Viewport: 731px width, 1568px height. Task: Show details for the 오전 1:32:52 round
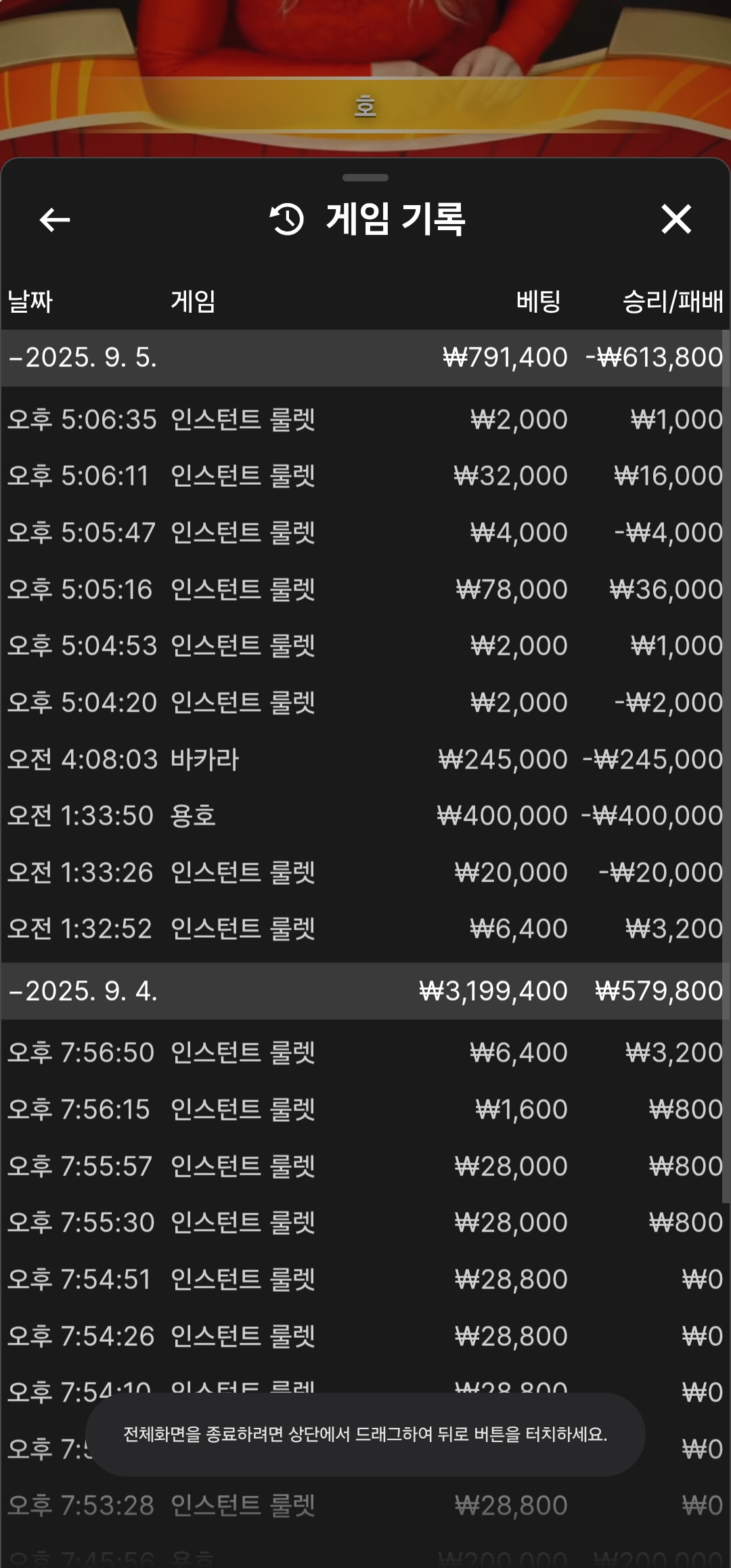[x=365, y=929]
